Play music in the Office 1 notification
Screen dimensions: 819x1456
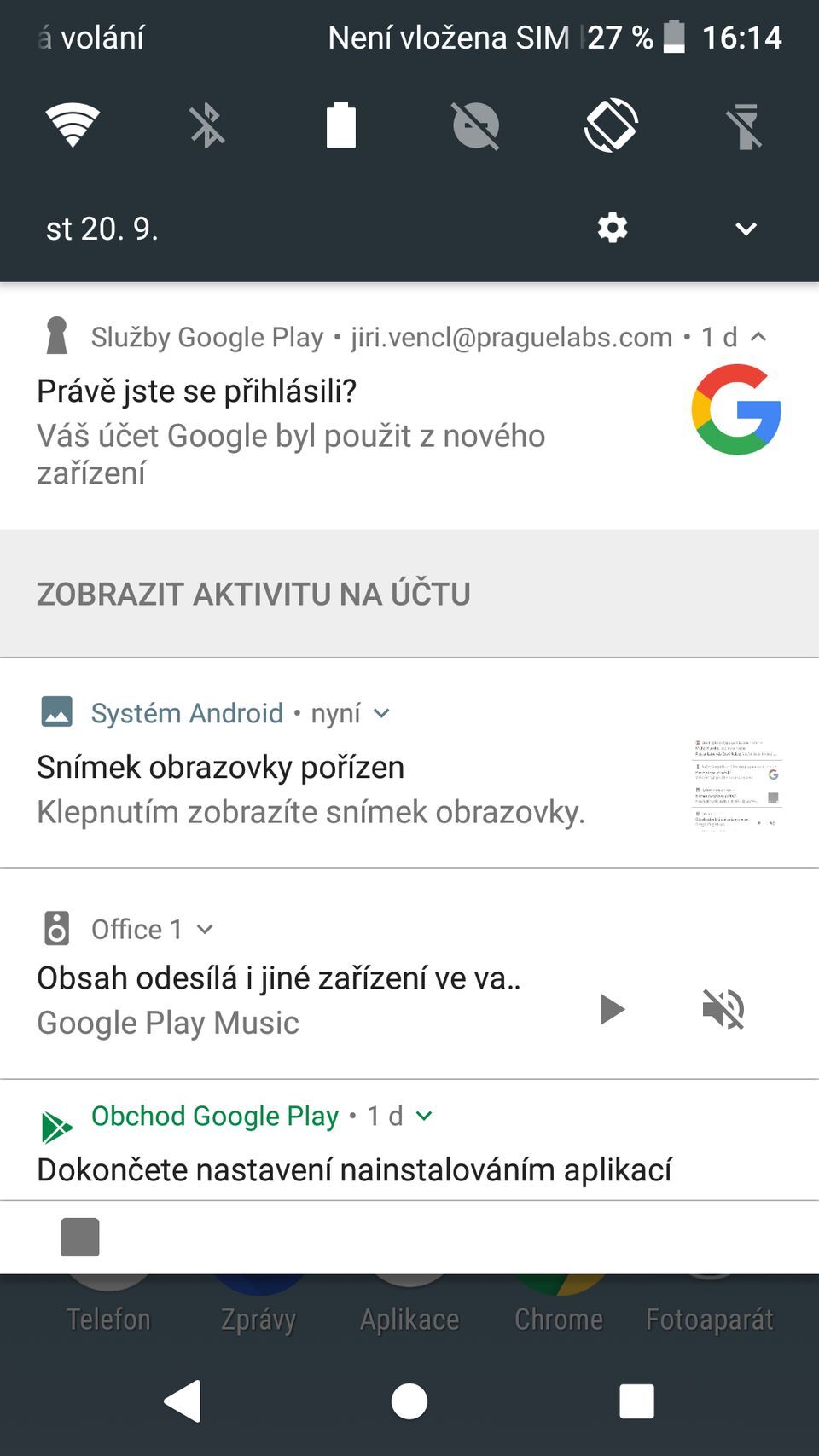pos(613,1008)
